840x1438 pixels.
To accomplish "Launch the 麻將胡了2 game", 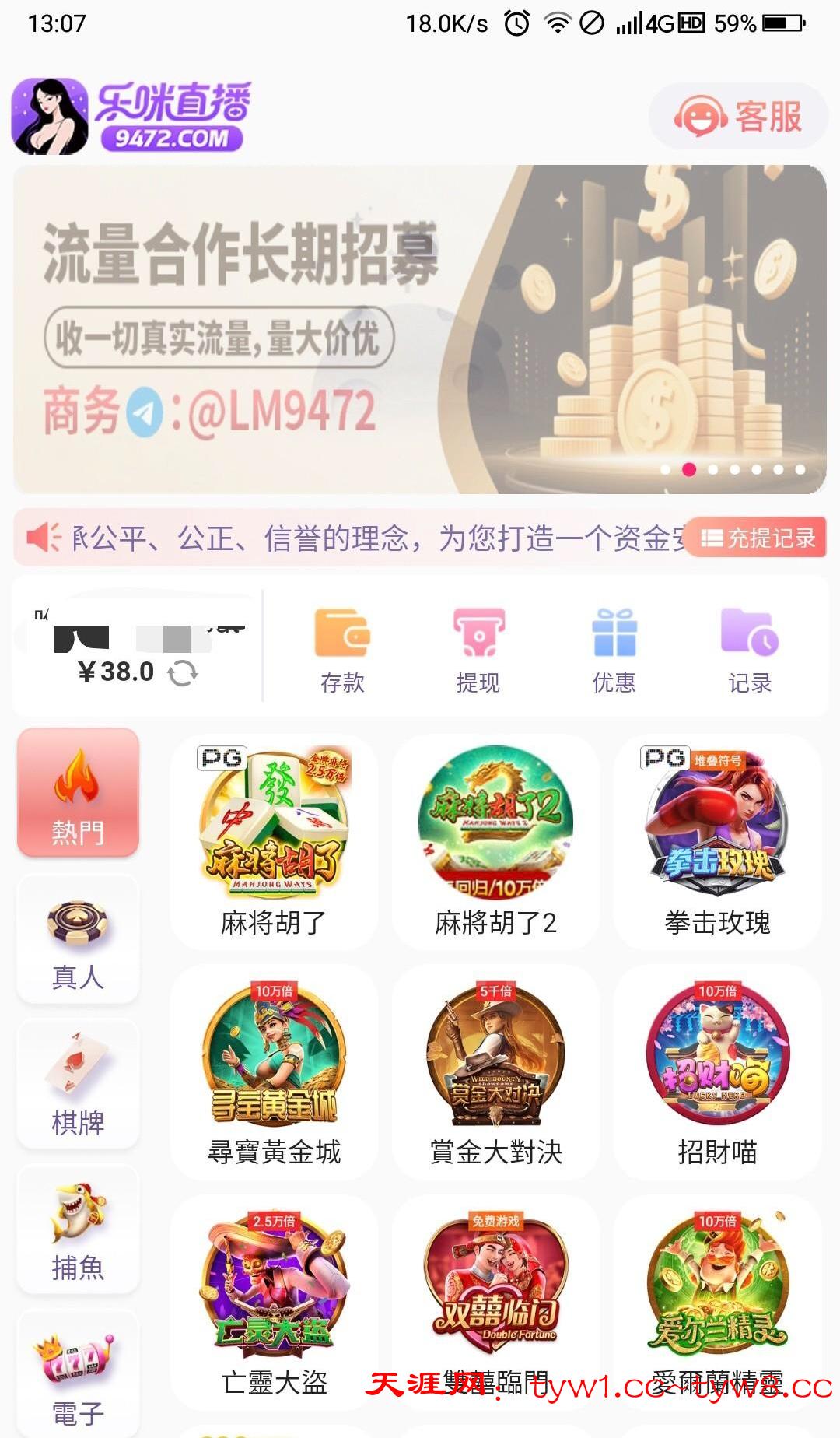I will point(495,840).
